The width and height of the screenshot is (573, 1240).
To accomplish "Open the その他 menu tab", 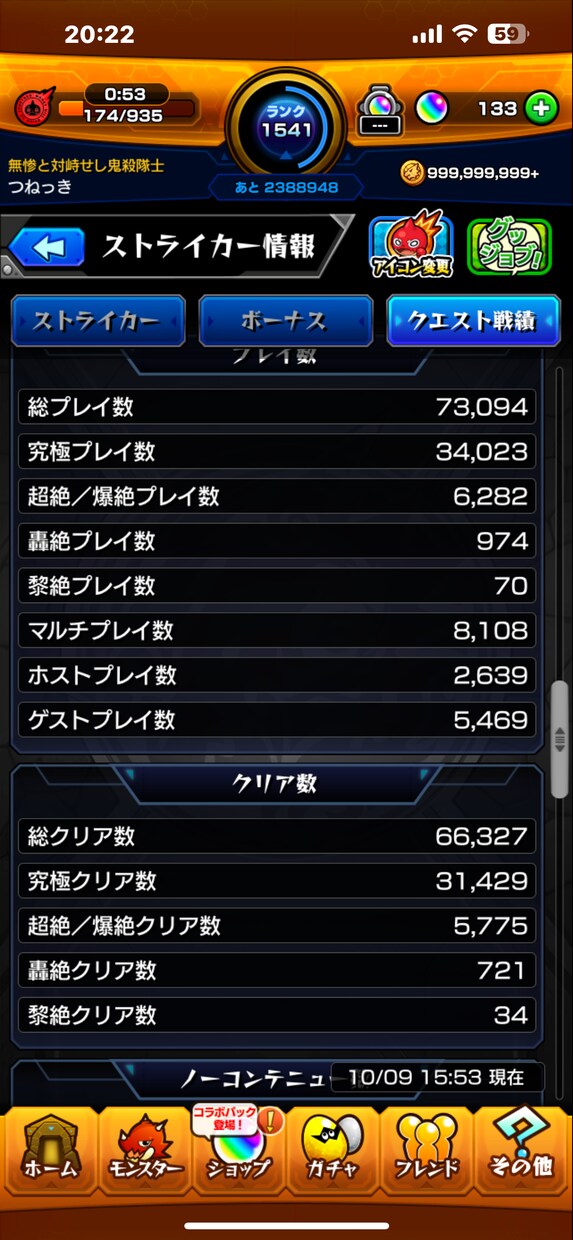I will point(523,1148).
